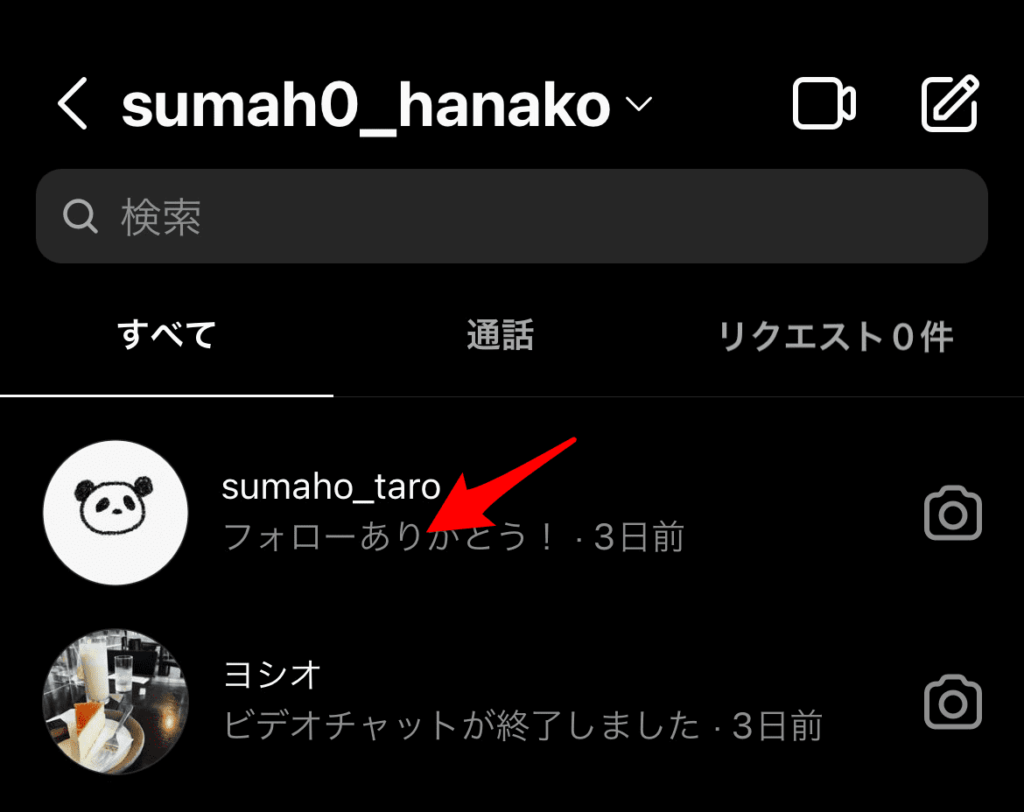Screen dimensions: 1024x812
Task: Go back from the messages list
Action: click(x=73, y=105)
